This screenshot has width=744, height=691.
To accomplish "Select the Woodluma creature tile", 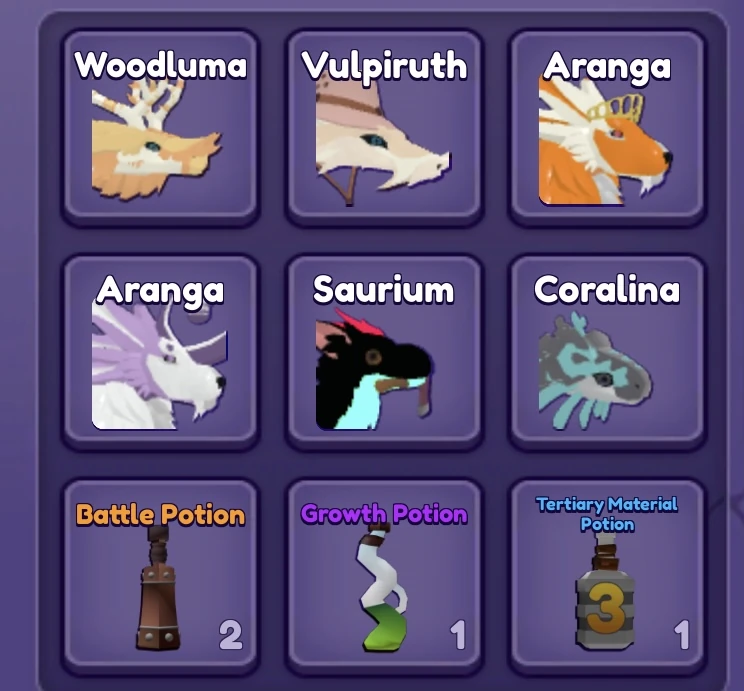I will [161, 128].
